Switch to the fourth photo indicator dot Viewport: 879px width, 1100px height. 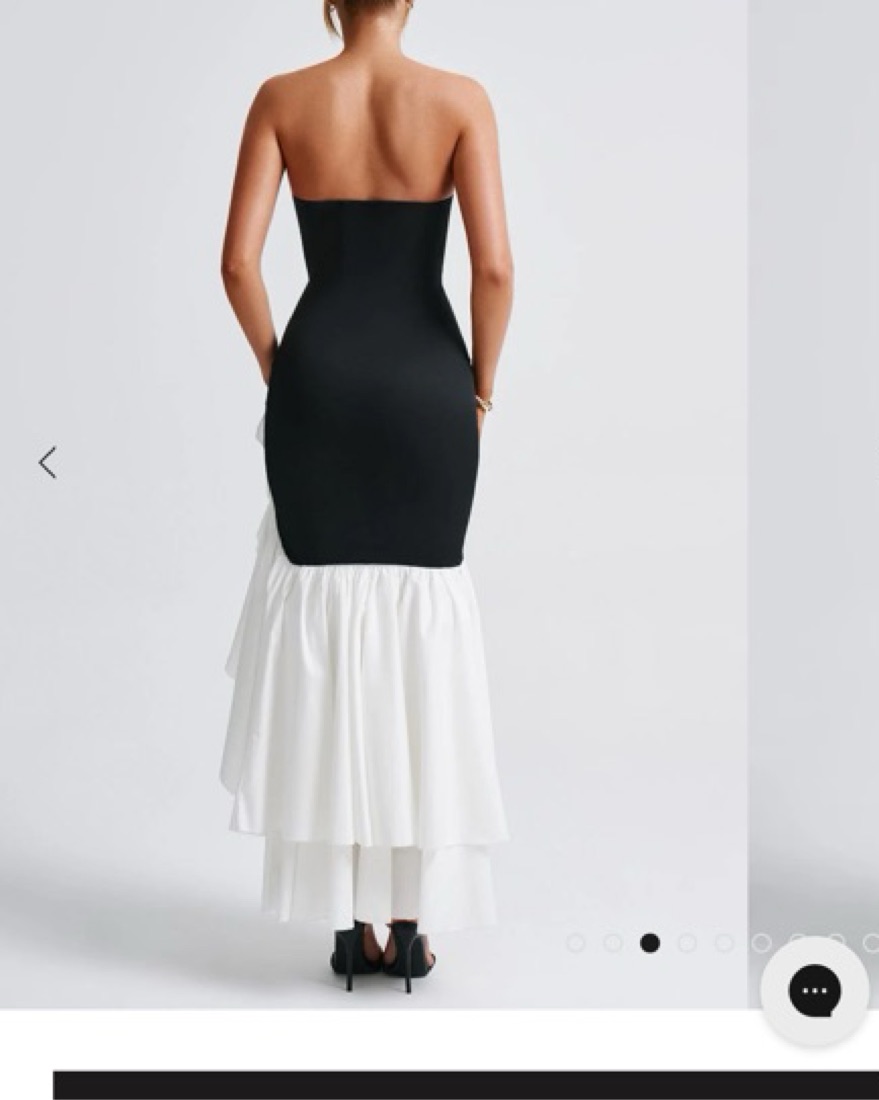pos(687,943)
